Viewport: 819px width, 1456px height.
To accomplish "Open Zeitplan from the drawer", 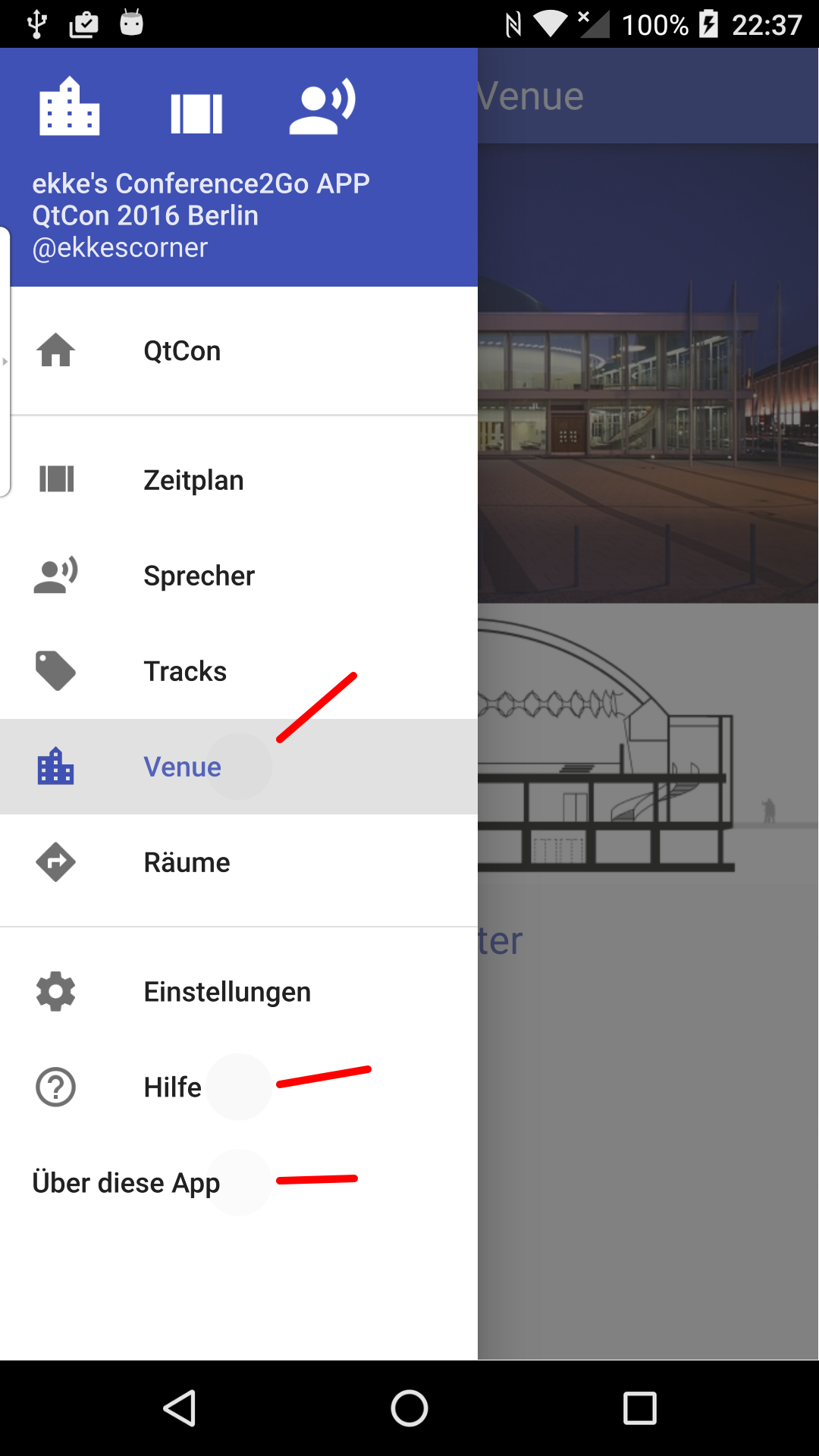I will [193, 480].
